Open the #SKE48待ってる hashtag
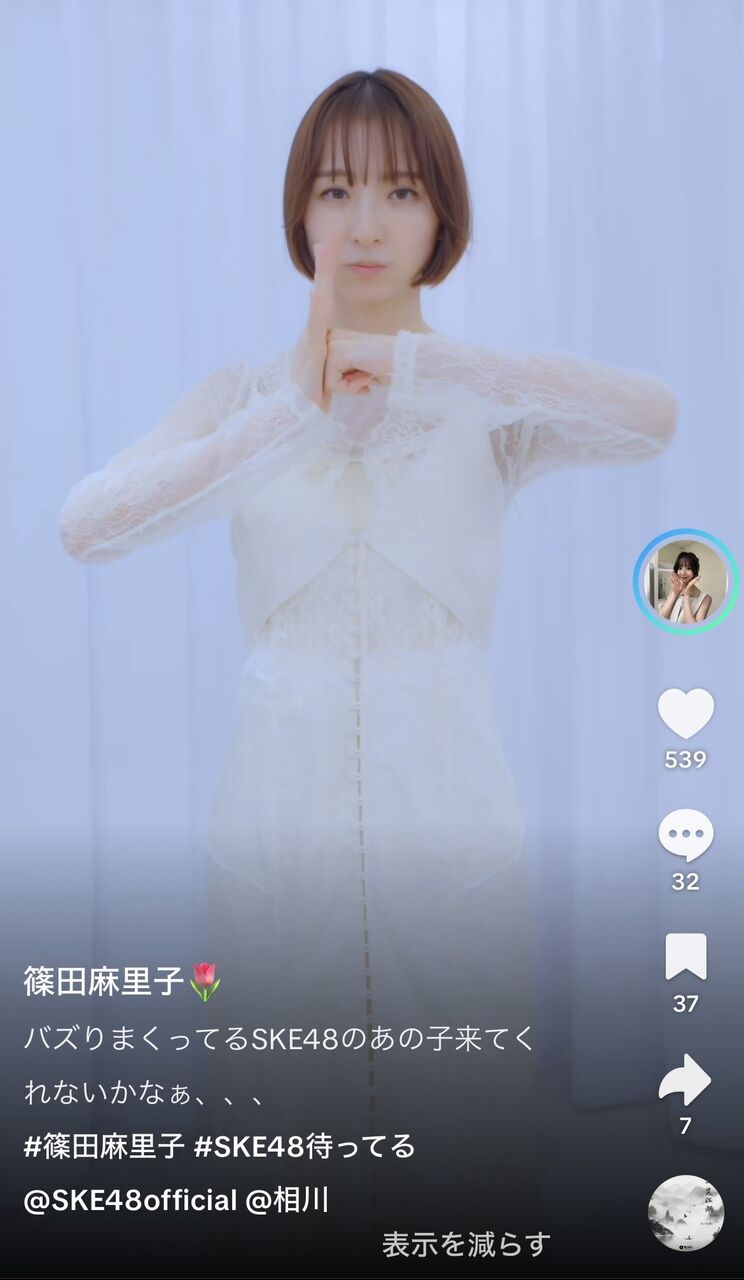Image resolution: width=744 pixels, height=1280 pixels. coord(304,1146)
